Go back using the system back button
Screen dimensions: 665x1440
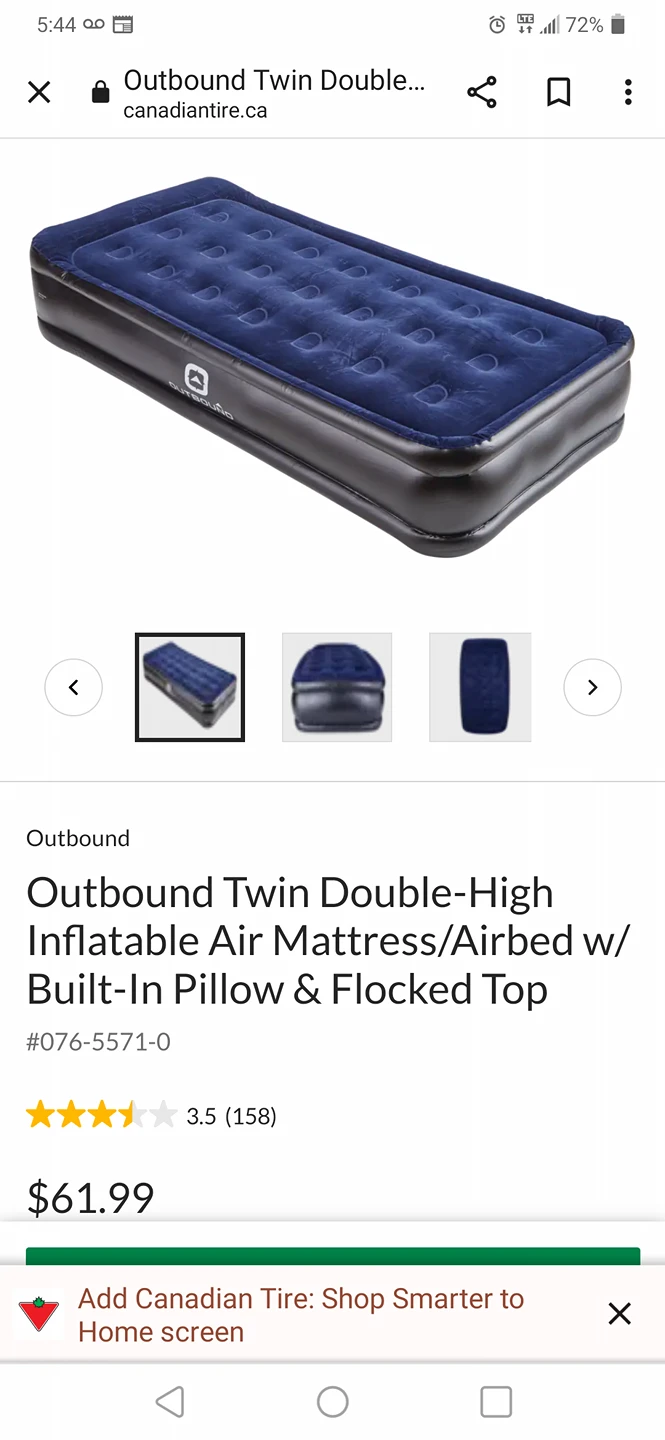170,1402
